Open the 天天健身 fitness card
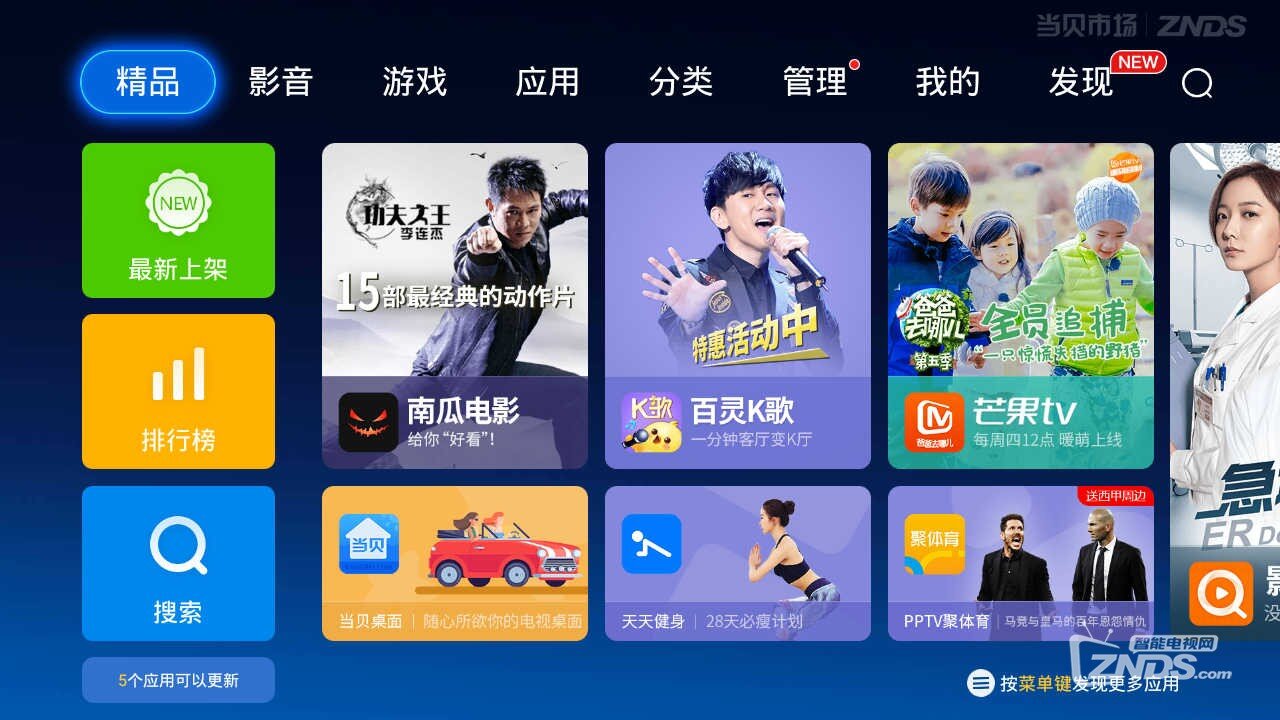Viewport: 1280px width, 720px height. click(737, 563)
